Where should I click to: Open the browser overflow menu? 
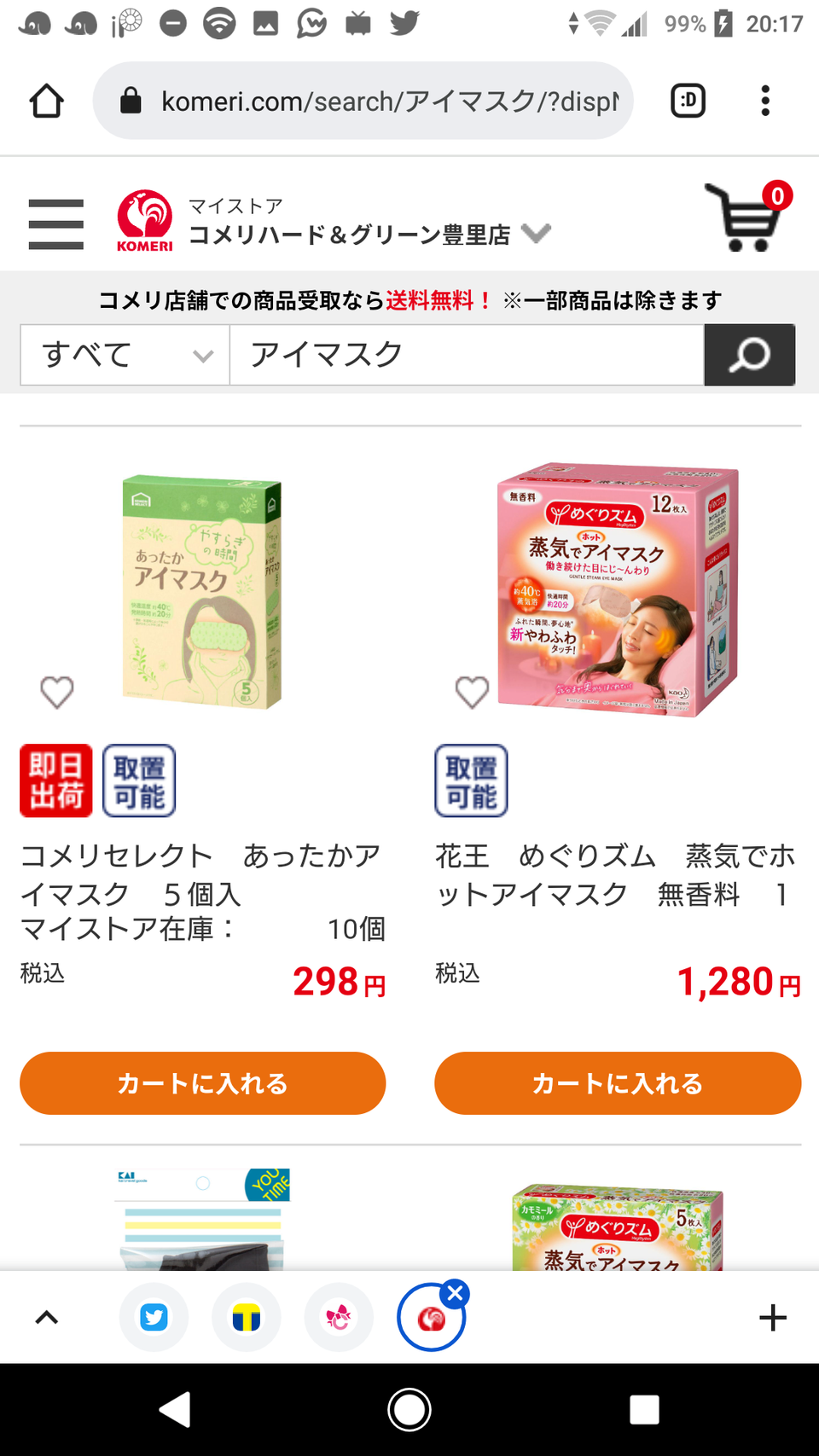pos(765,101)
